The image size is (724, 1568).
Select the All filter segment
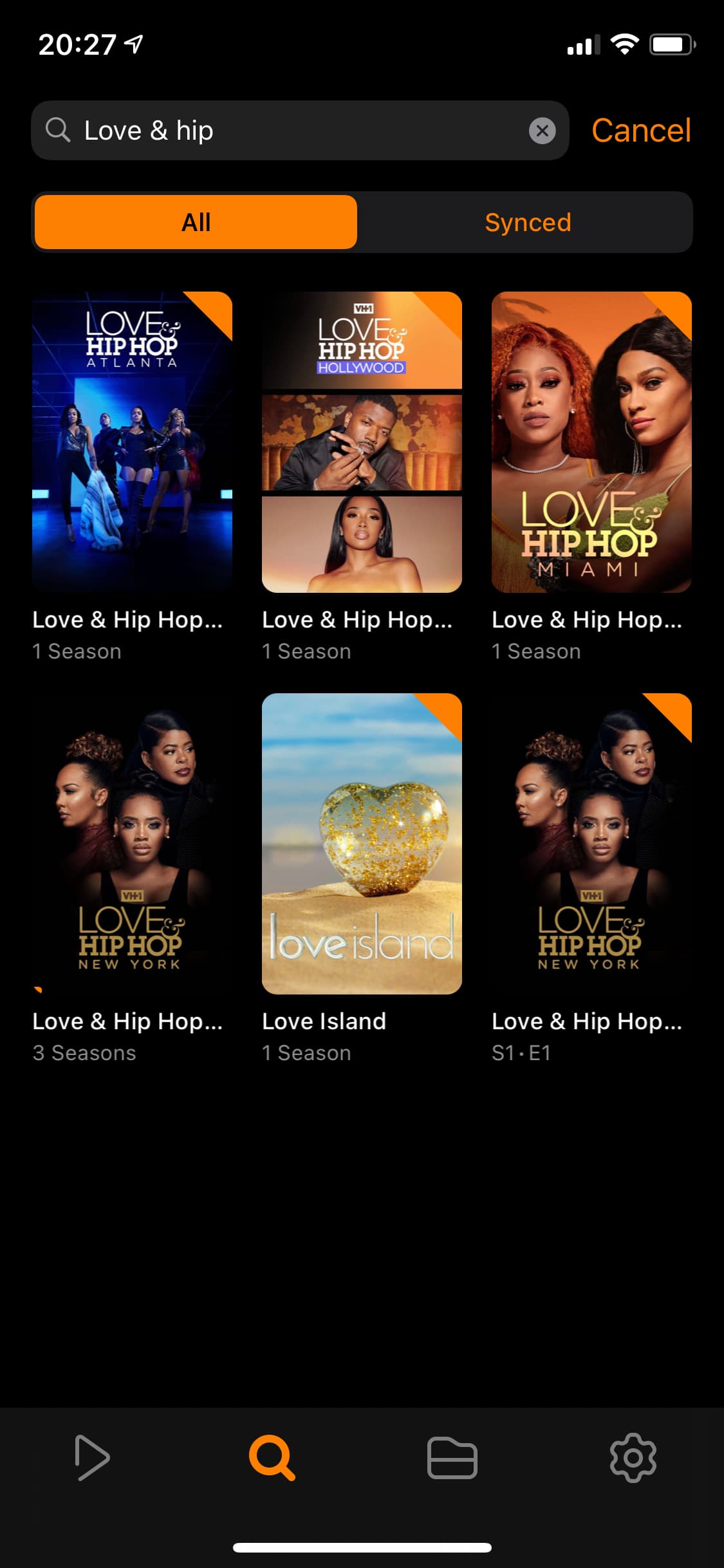(196, 222)
